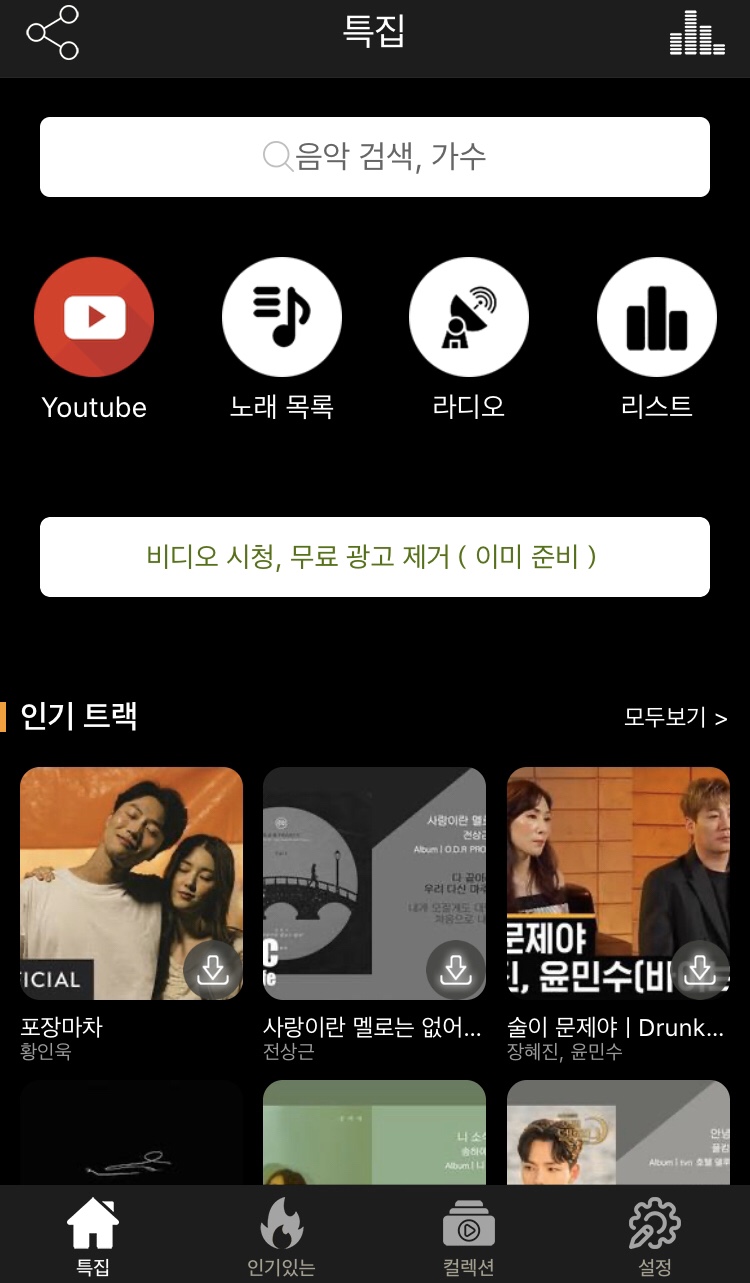
Task: Tap the share icon in the top bar
Action: coord(50,33)
